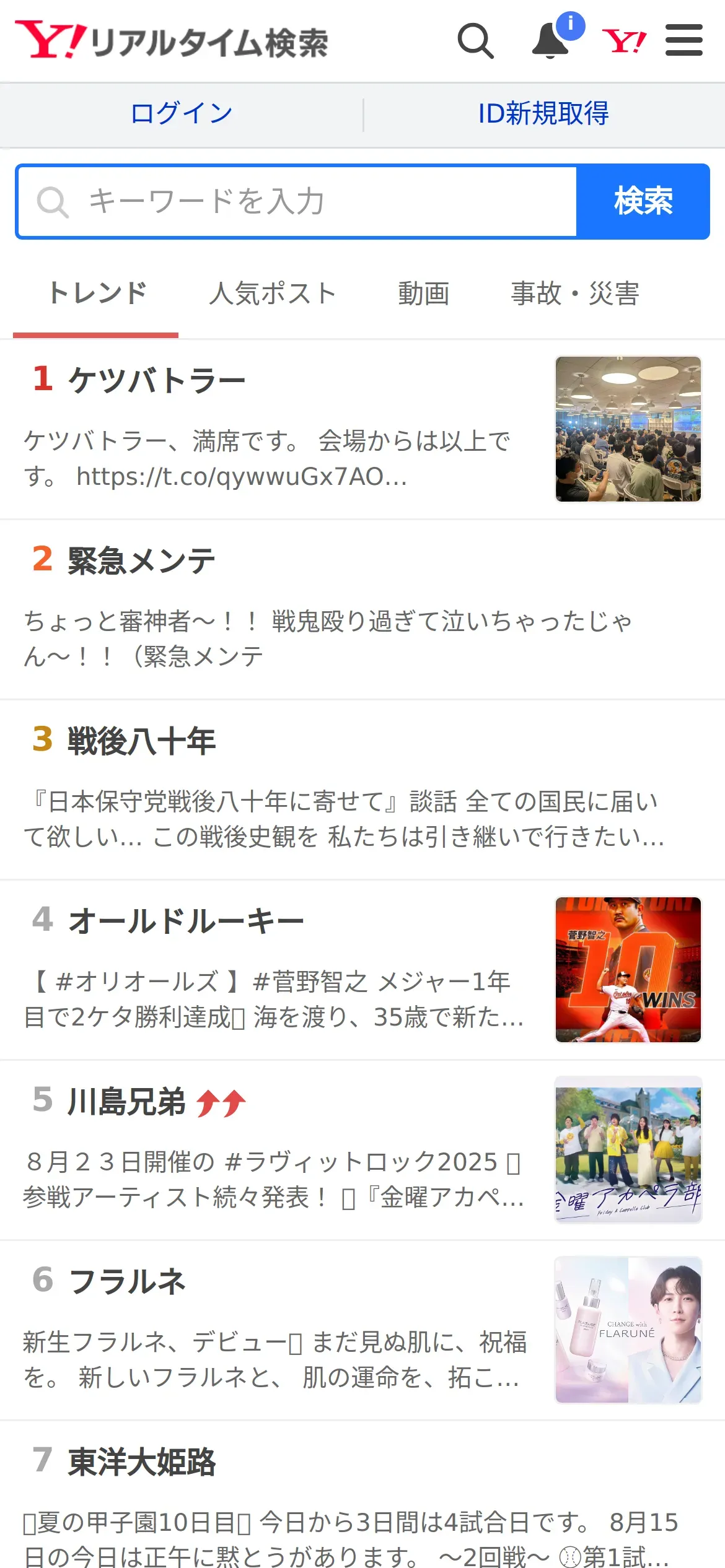Open trend 1 ケツバトラー
725x1568 pixels.
[x=157, y=379]
